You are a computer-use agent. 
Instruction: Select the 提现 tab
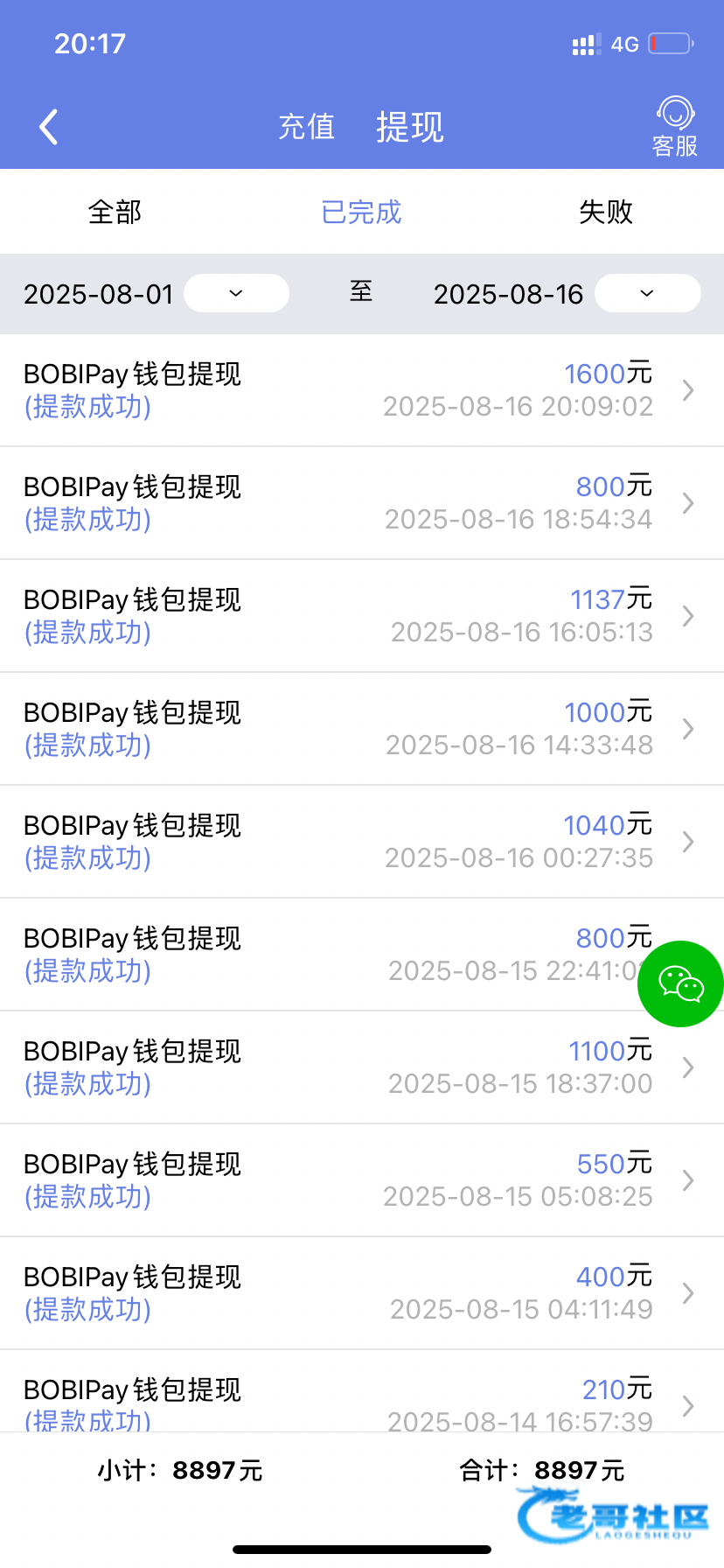click(409, 127)
